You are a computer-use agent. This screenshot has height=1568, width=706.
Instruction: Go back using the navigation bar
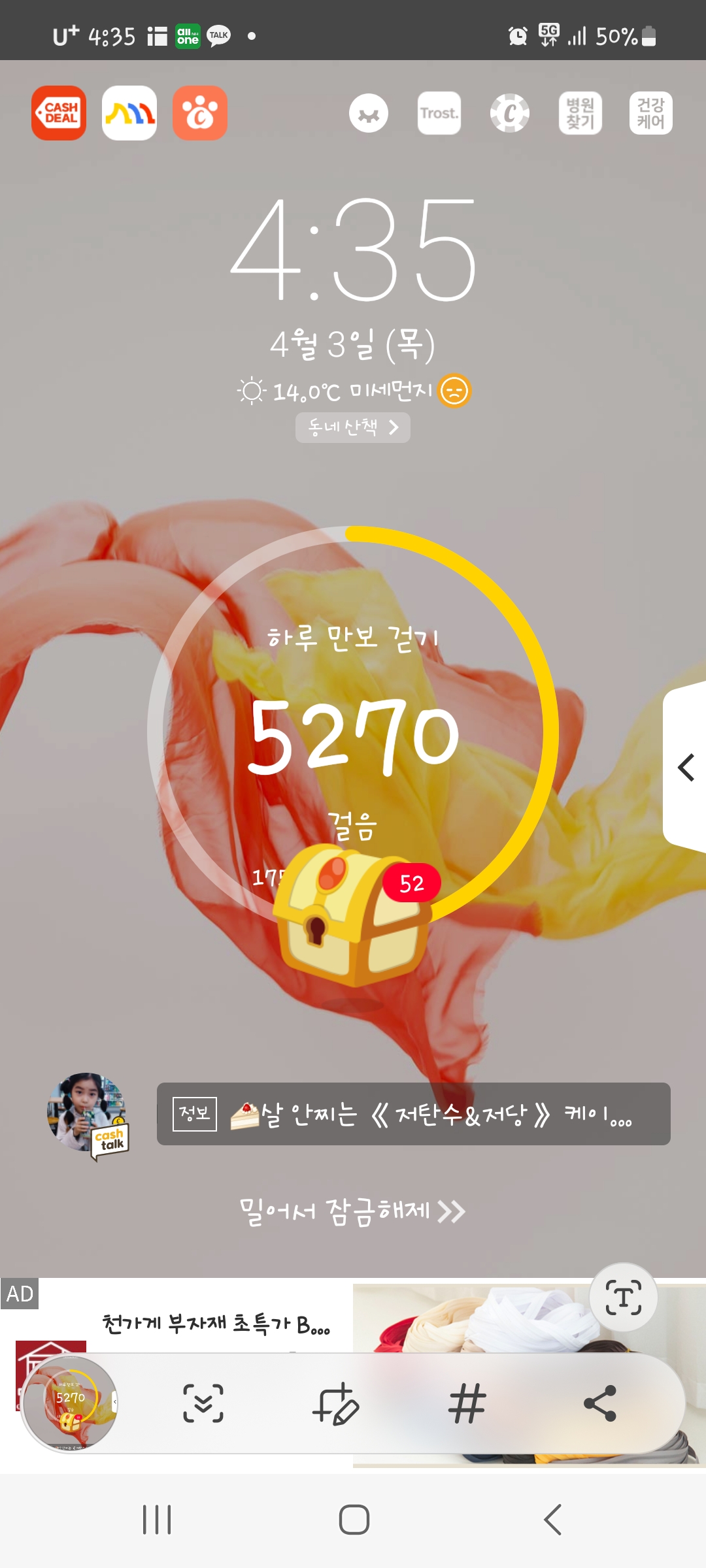click(552, 1519)
